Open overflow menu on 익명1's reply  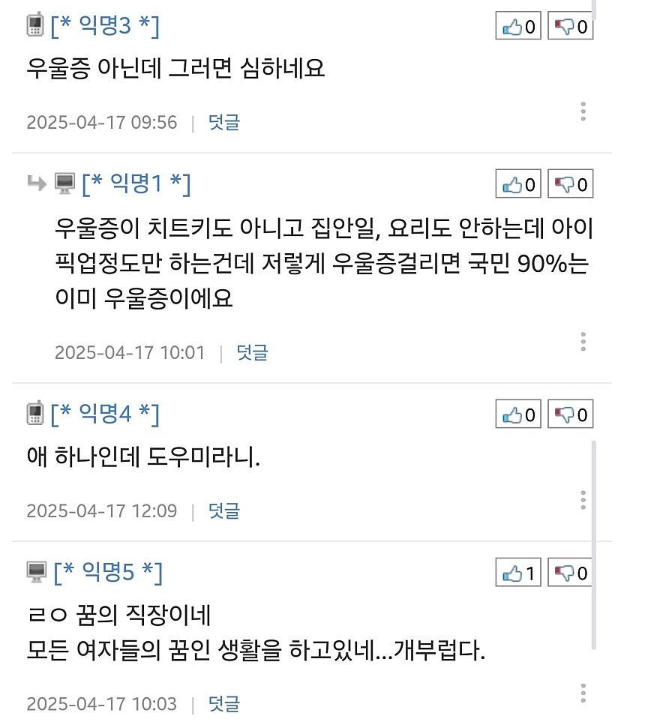583,341
